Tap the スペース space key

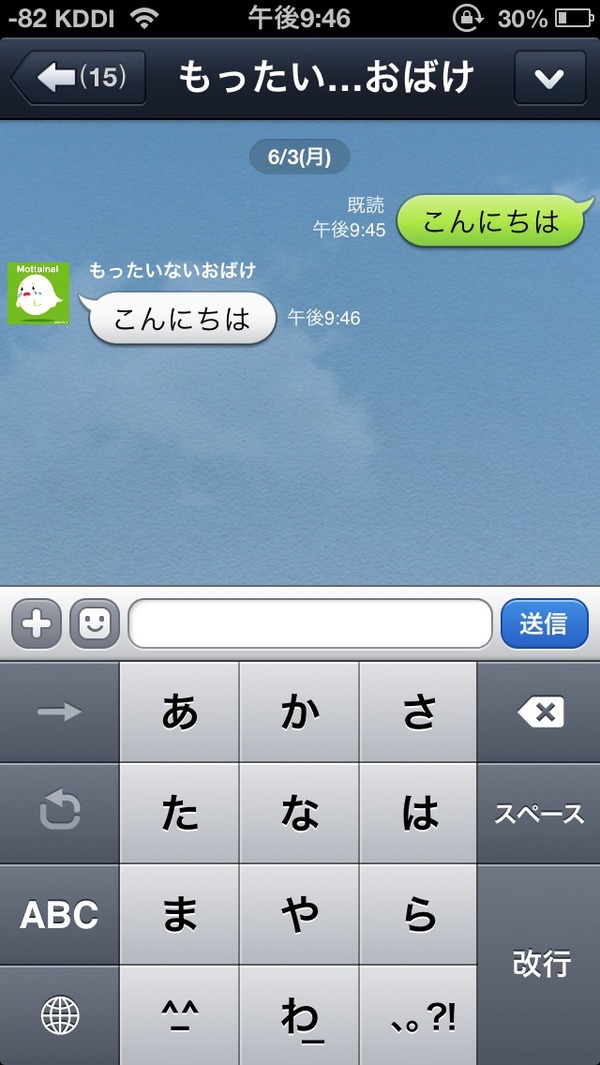(540, 813)
